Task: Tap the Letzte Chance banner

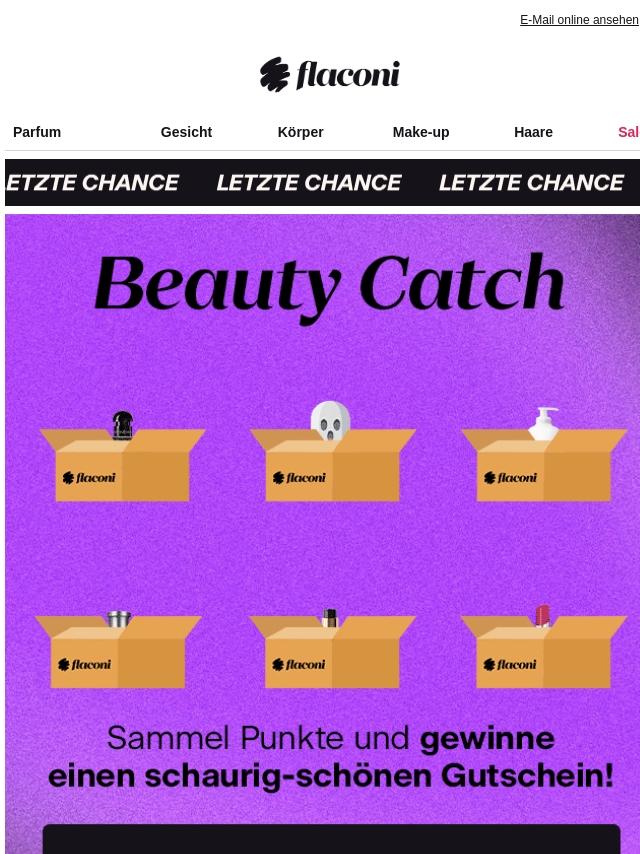Action: (322, 182)
